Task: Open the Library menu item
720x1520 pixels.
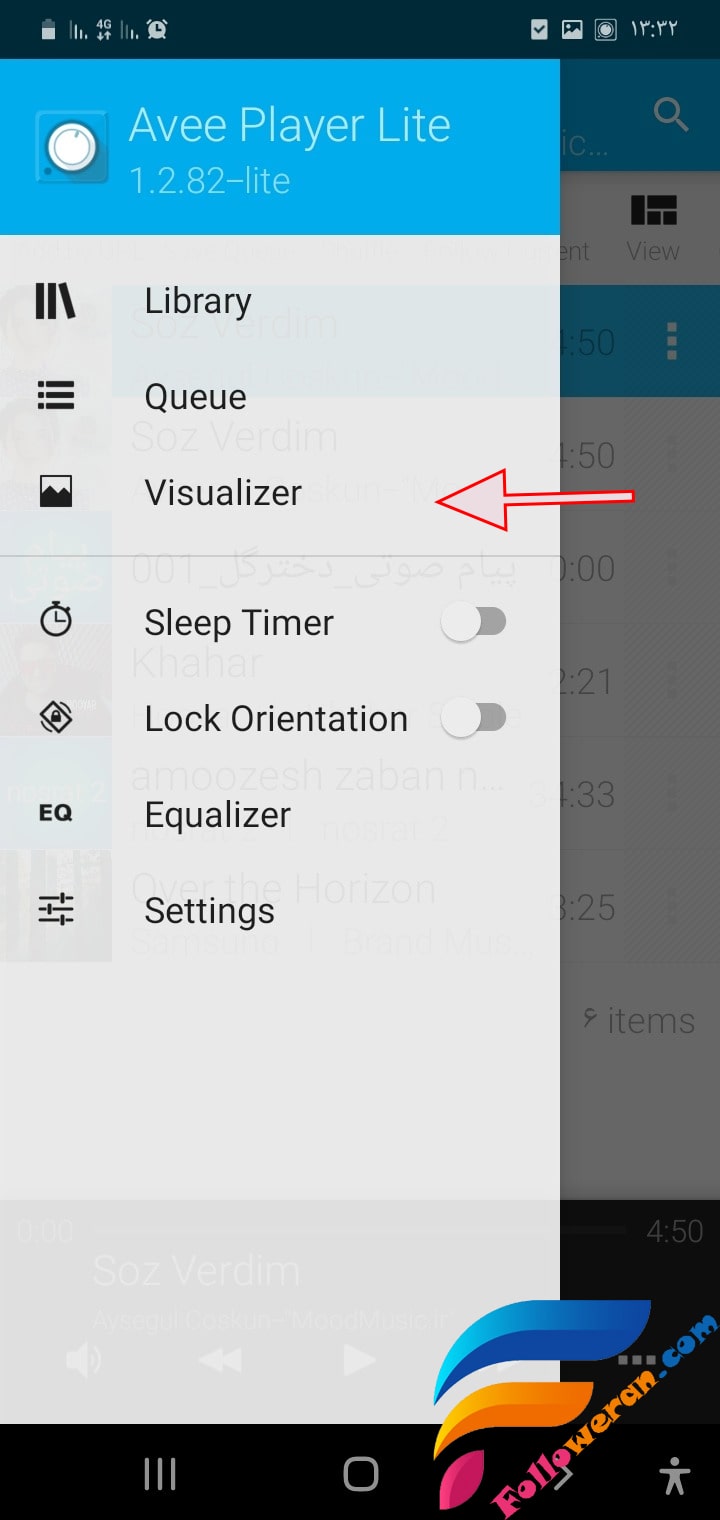Action: 198,301
